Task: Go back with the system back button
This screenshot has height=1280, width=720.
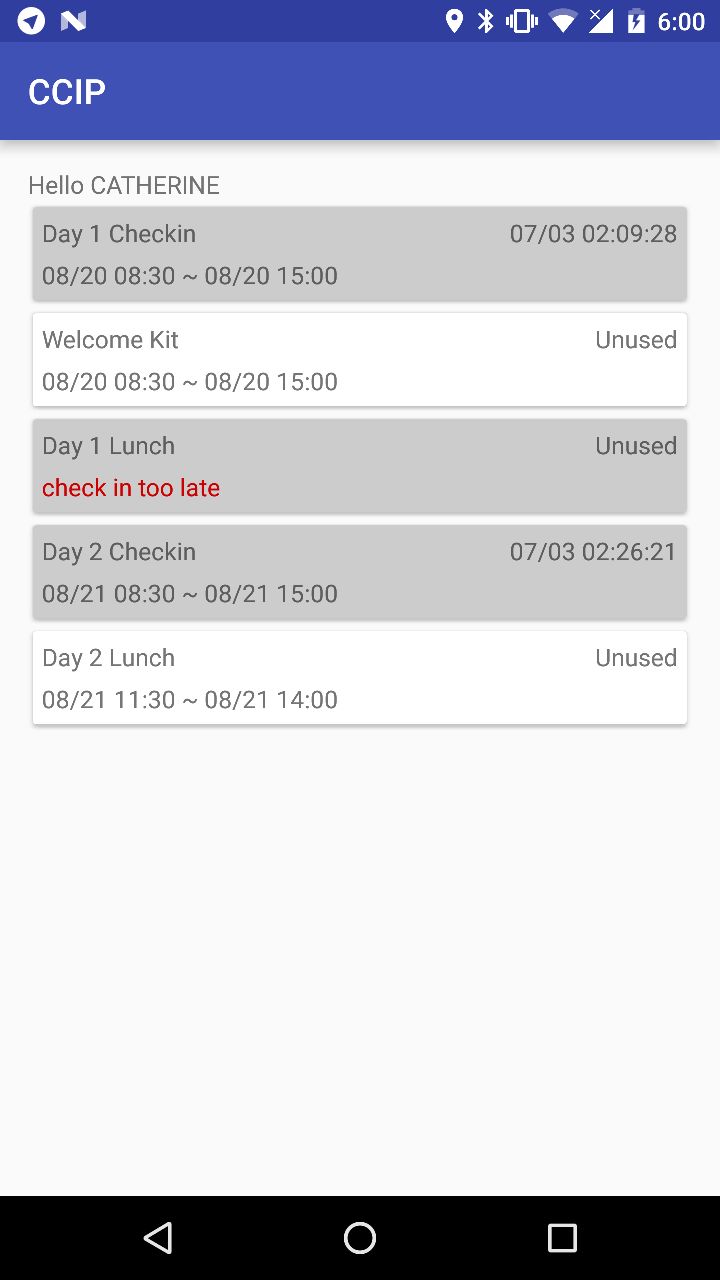Action: tap(158, 1238)
